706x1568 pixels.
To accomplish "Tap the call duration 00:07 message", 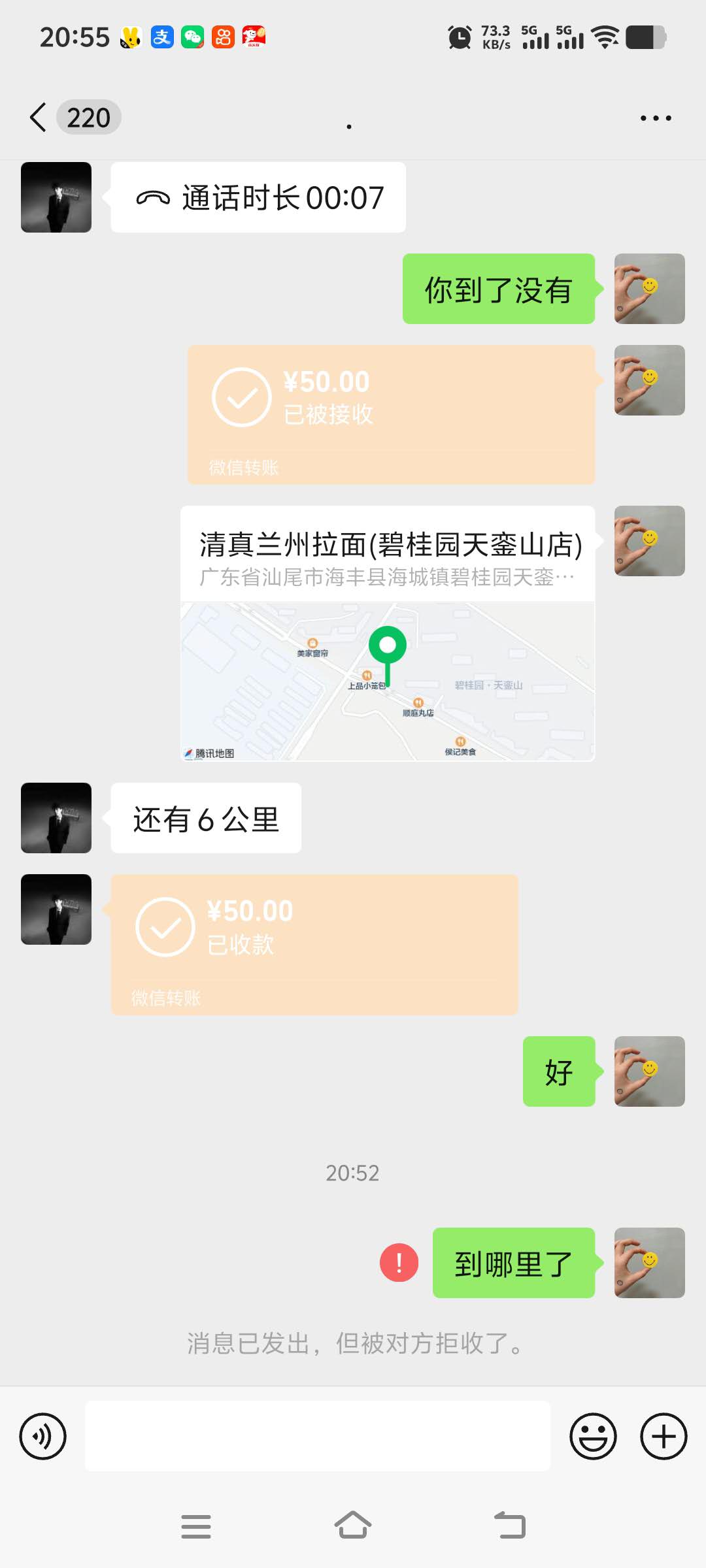I will click(258, 197).
